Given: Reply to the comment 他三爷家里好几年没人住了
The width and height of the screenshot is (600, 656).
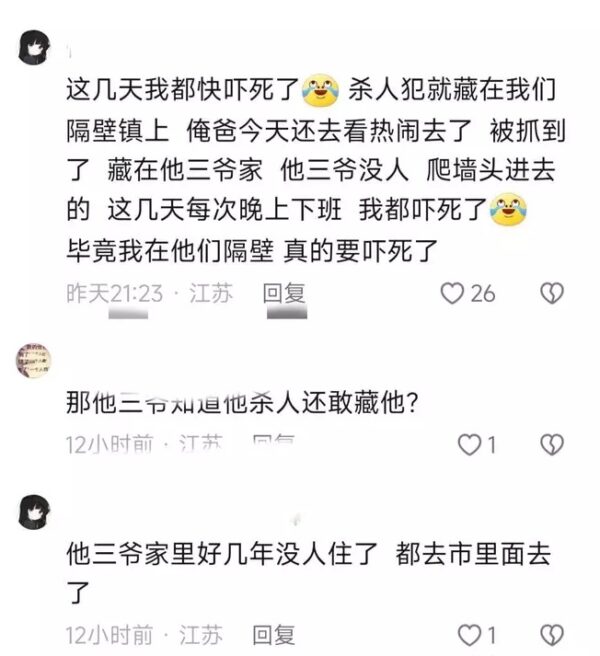Looking at the screenshot, I should click(x=272, y=634).
